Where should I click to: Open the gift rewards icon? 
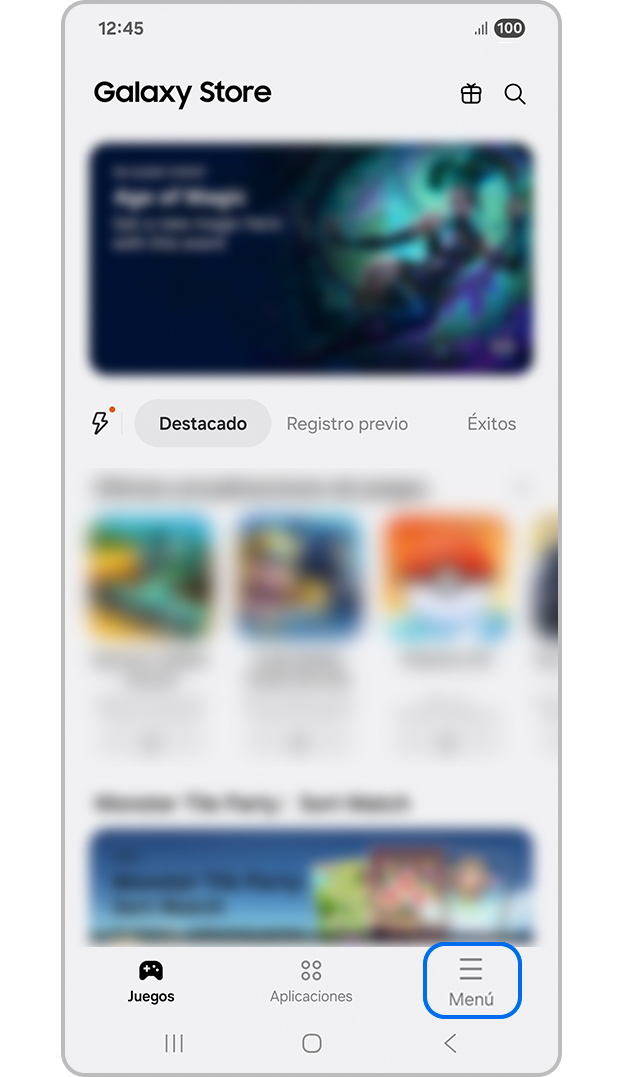click(471, 94)
